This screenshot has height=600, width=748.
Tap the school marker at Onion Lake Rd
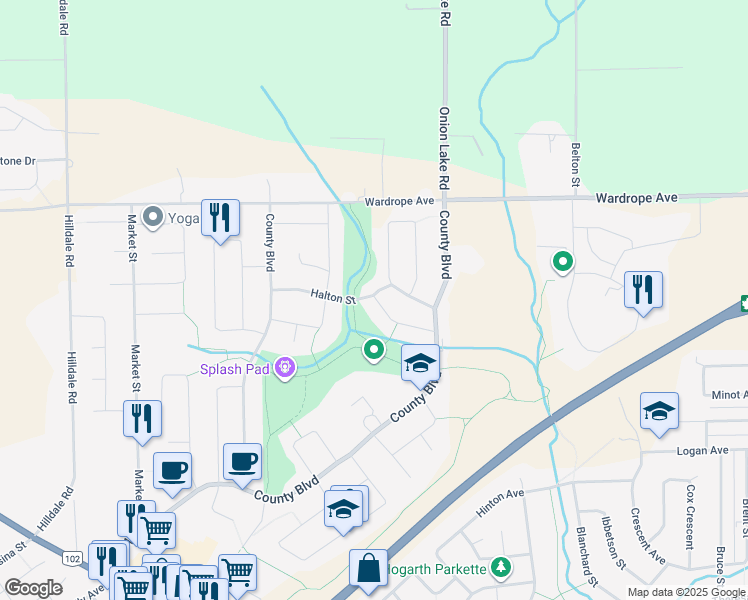click(421, 363)
